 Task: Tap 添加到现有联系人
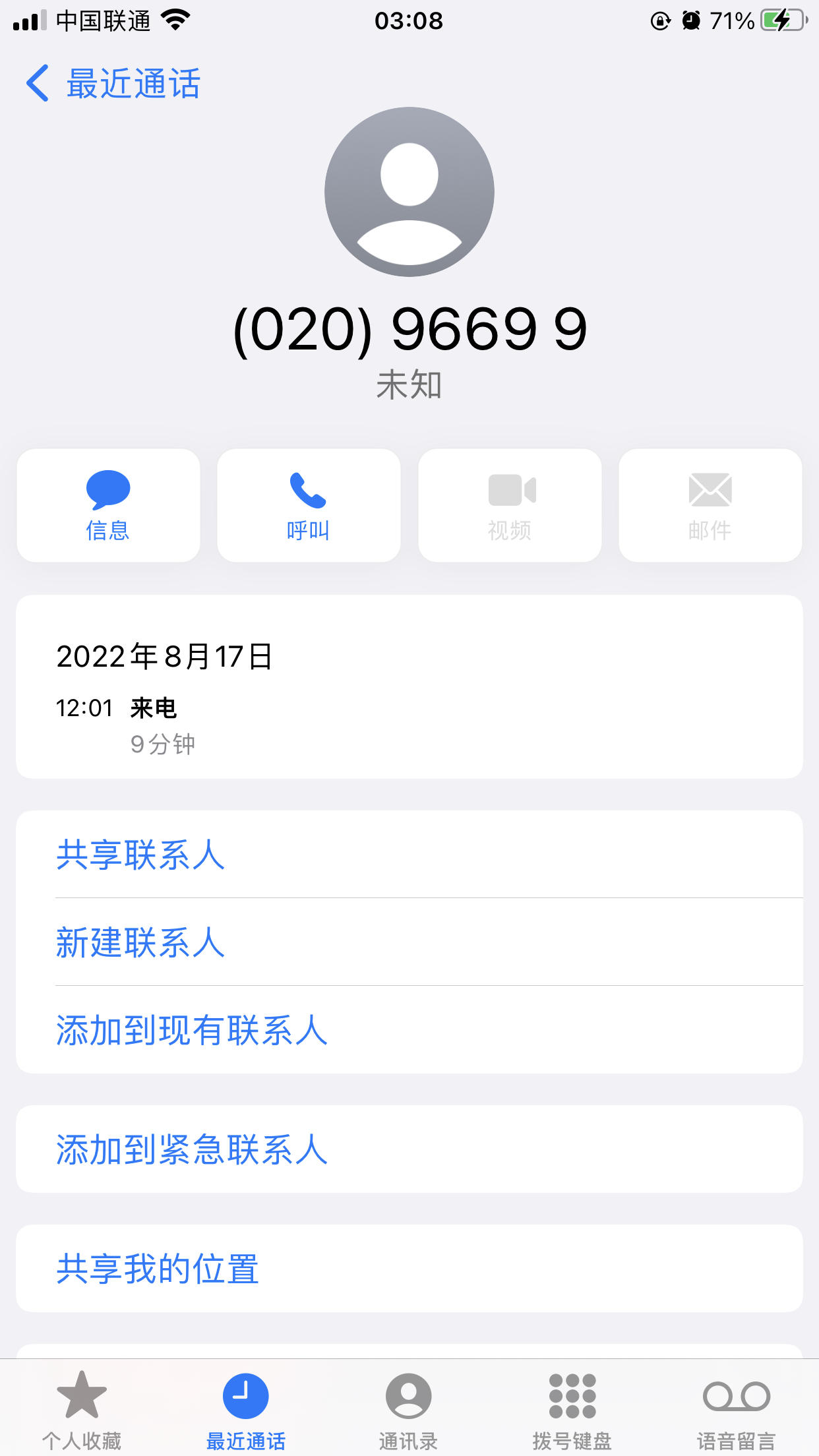point(409,1030)
